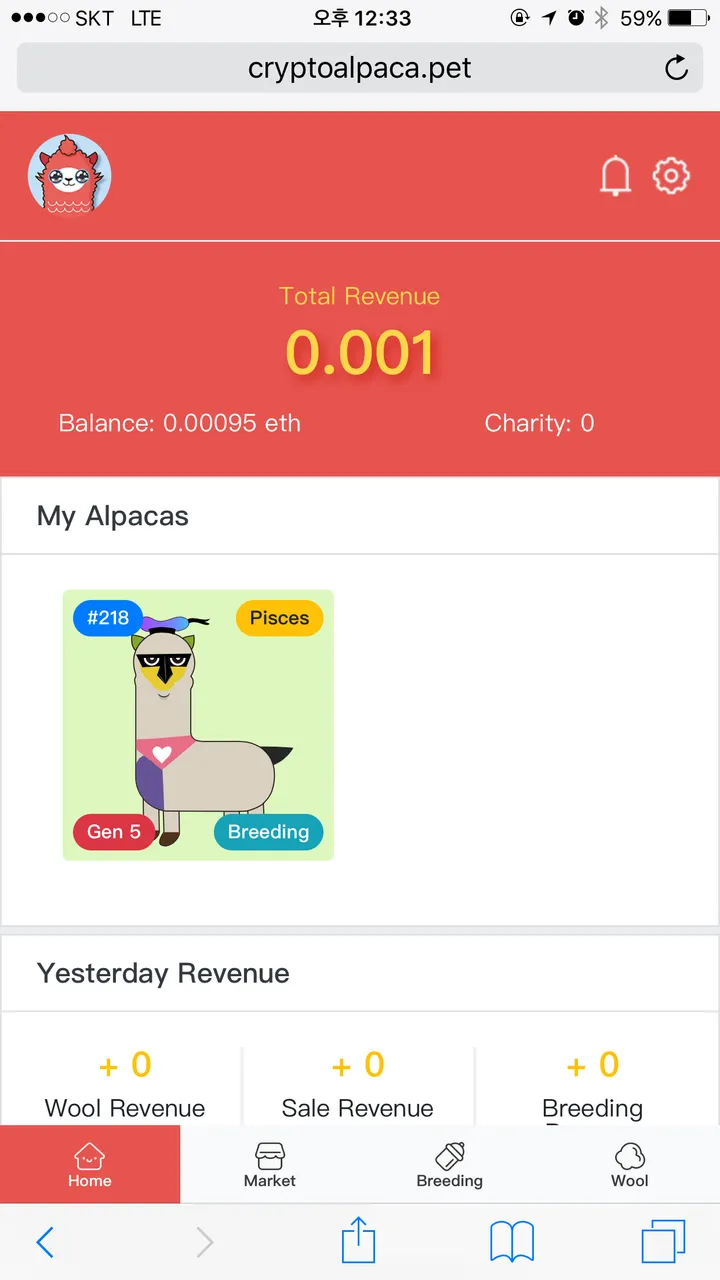Viewport: 720px width, 1280px height.
Task: Switch to the Market tab
Action: 270,1165
